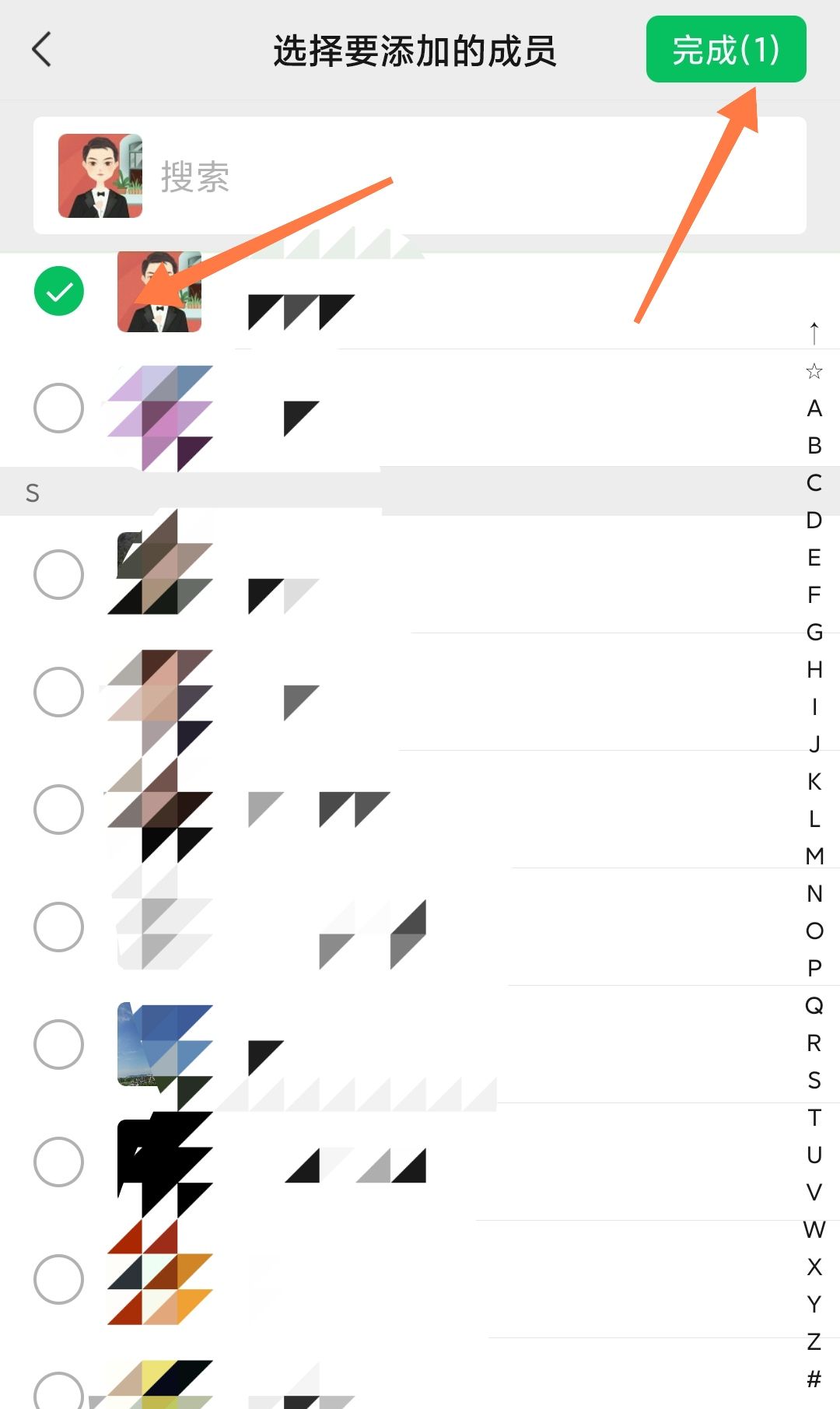The width and height of the screenshot is (840, 1409).
Task: Uncheck the selected first member
Action: pos(58,292)
